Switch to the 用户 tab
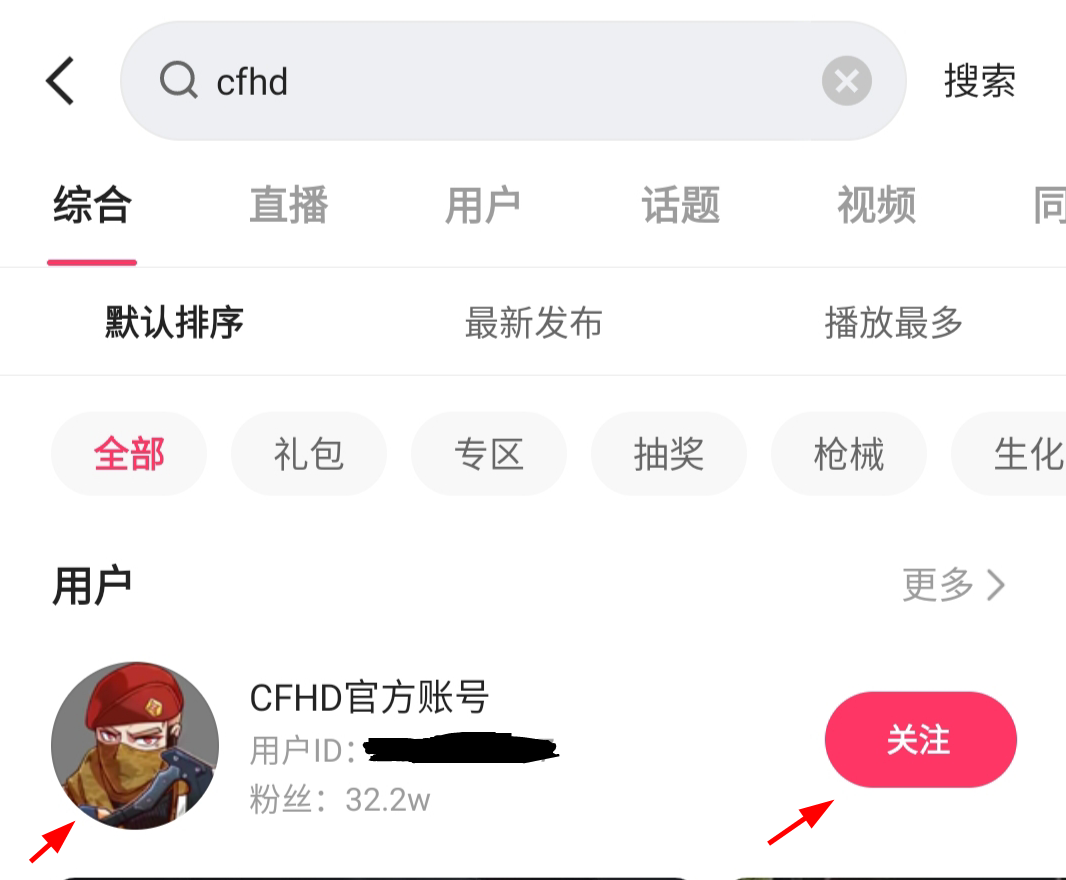 click(x=483, y=206)
